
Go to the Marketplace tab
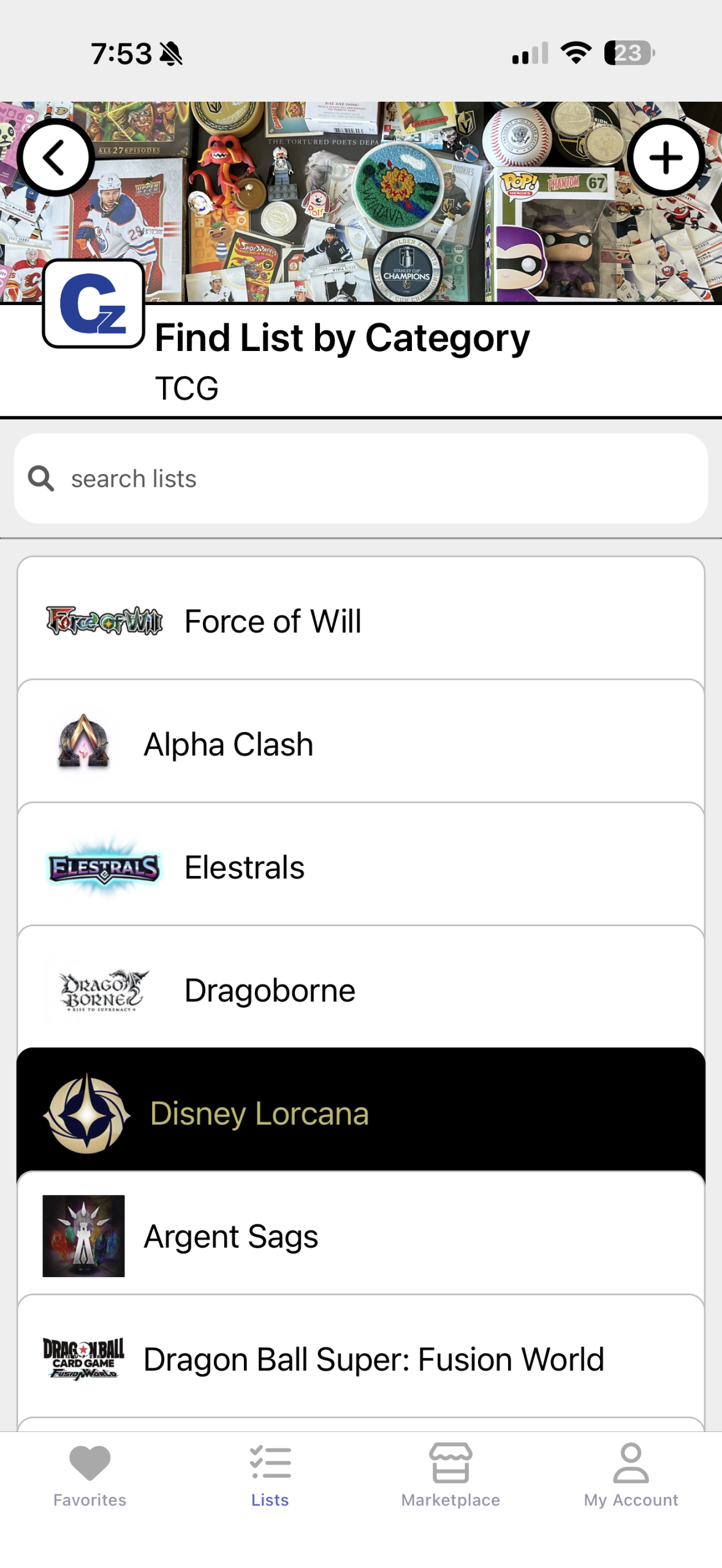(x=450, y=1474)
